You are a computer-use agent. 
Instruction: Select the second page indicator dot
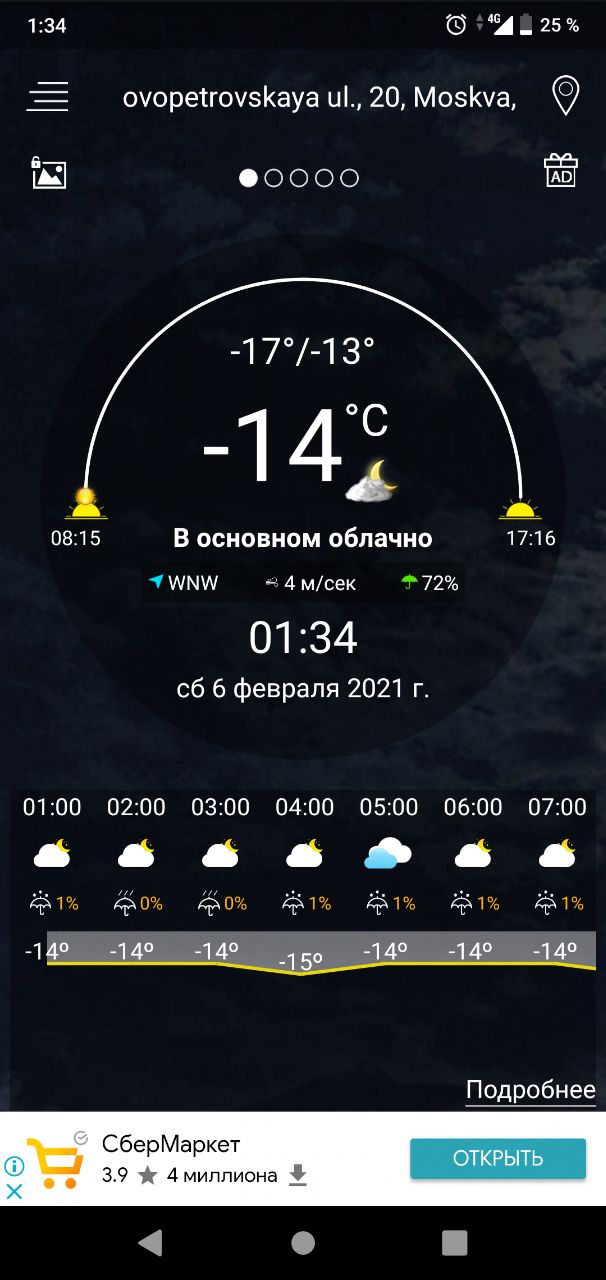(274, 178)
